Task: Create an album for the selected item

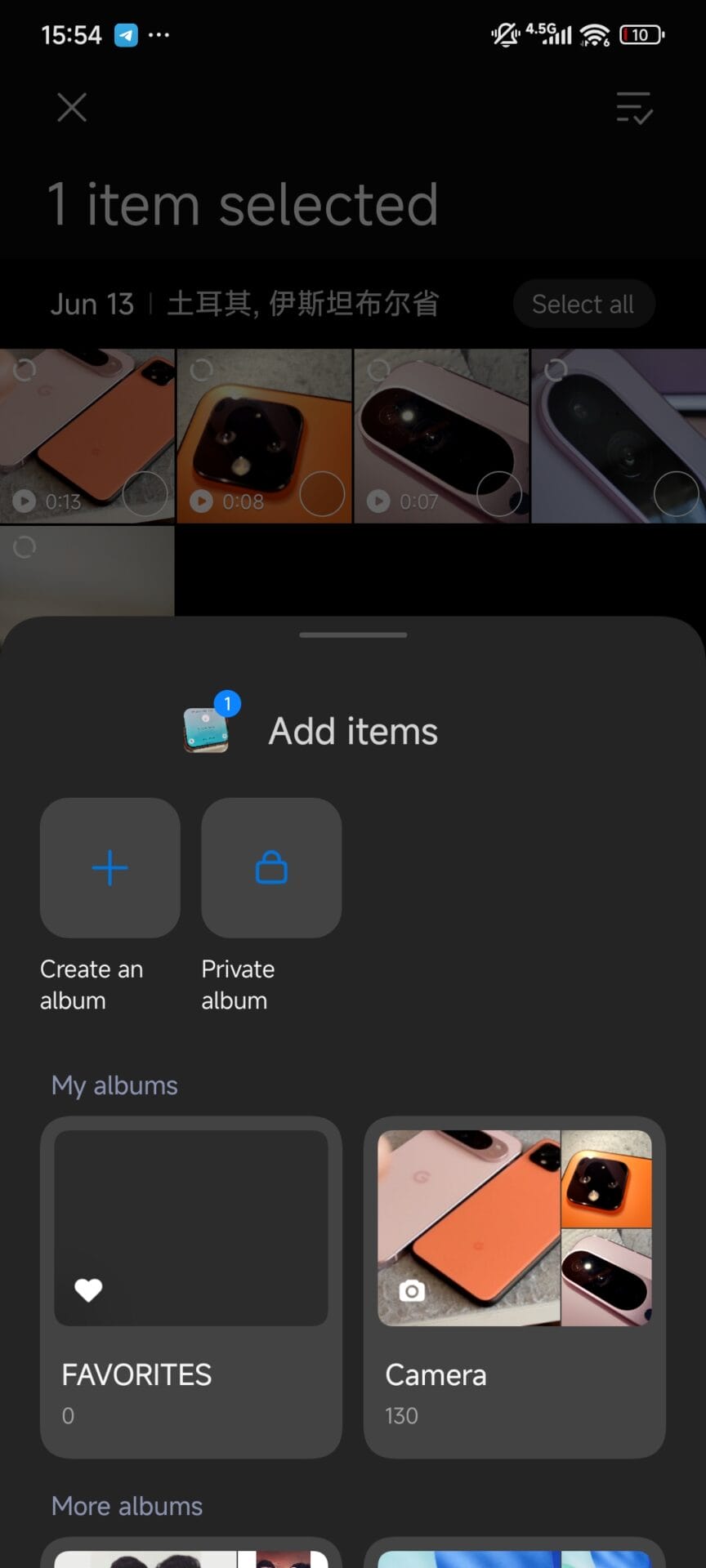Action: click(109, 867)
